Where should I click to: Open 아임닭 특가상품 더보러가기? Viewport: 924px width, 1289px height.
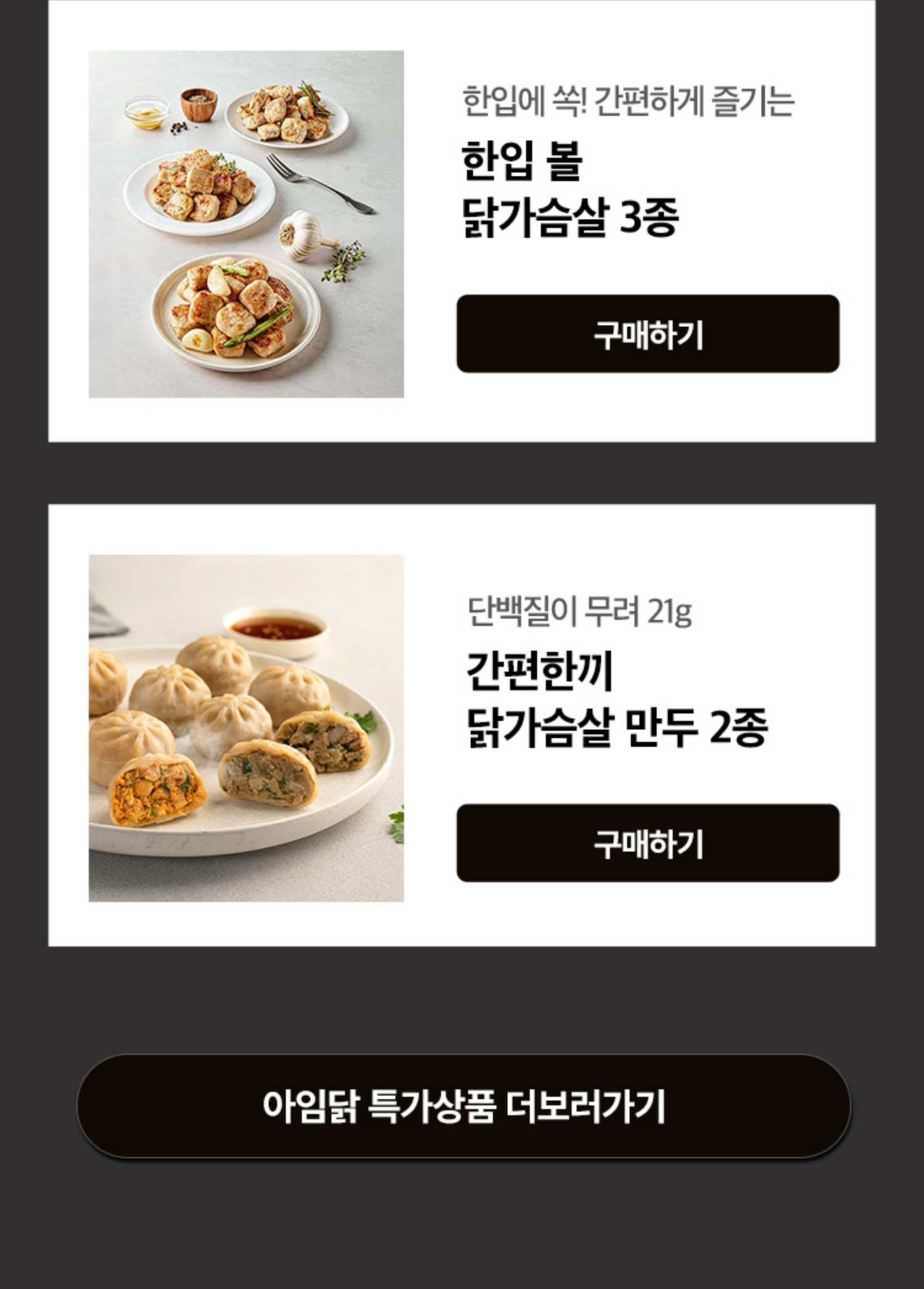click(463, 1106)
